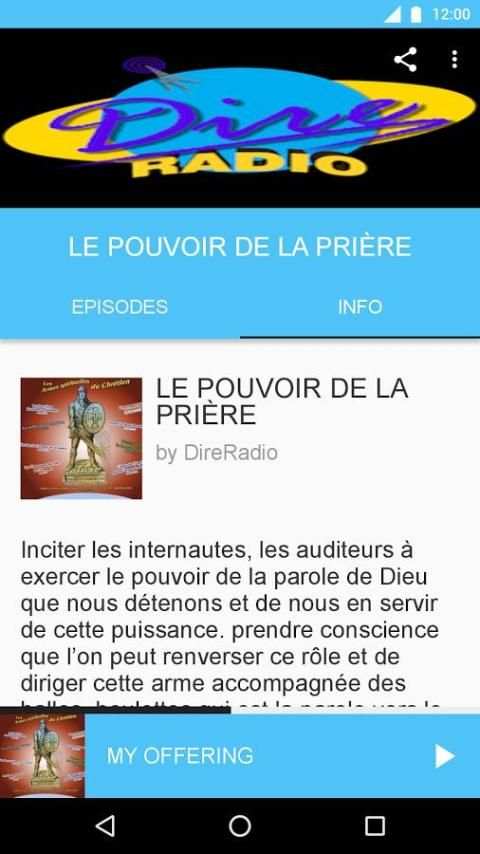Select the Info tab

[360, 307]
